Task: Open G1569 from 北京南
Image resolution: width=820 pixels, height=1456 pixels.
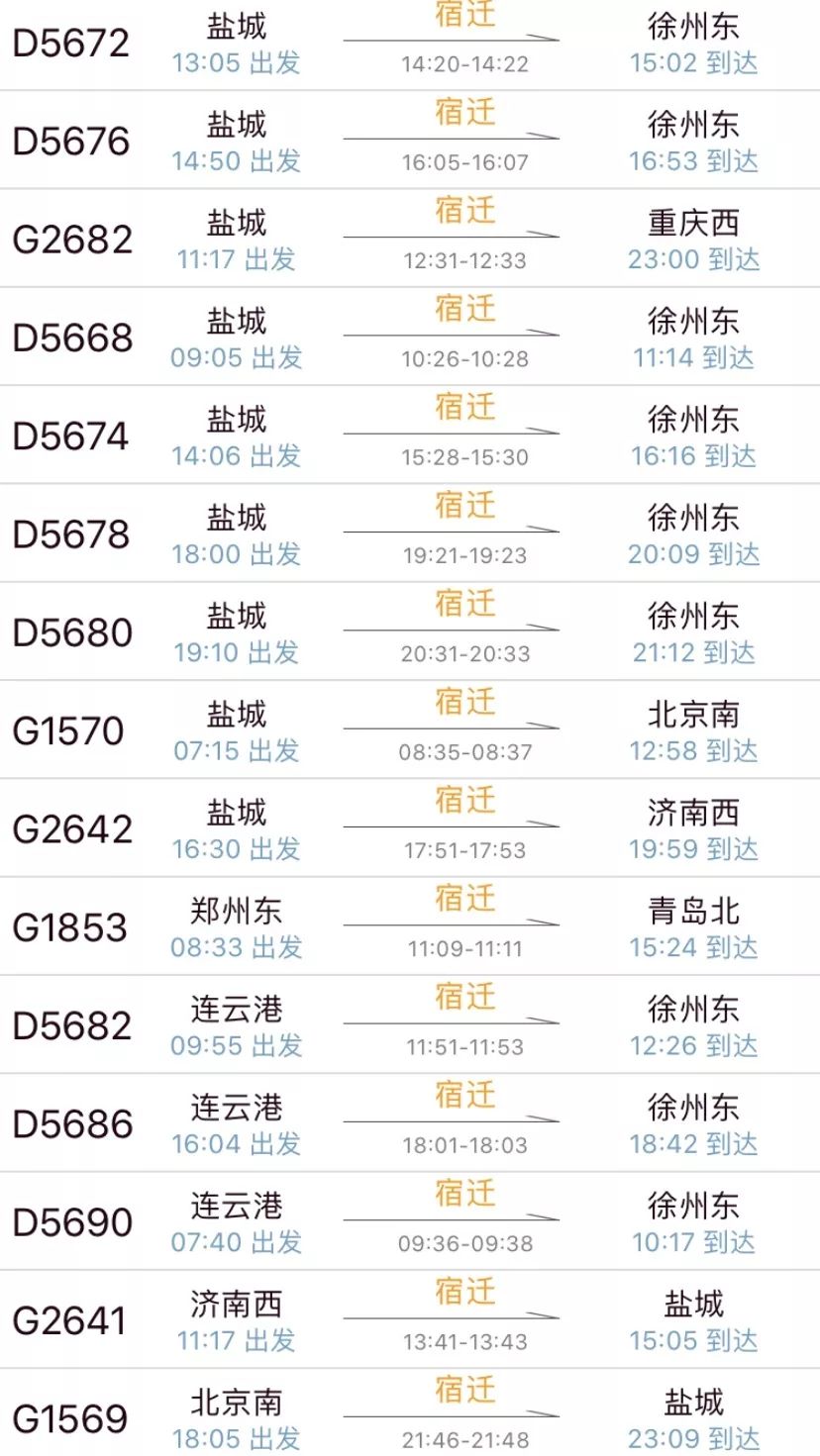Action: click(410, 1417)
